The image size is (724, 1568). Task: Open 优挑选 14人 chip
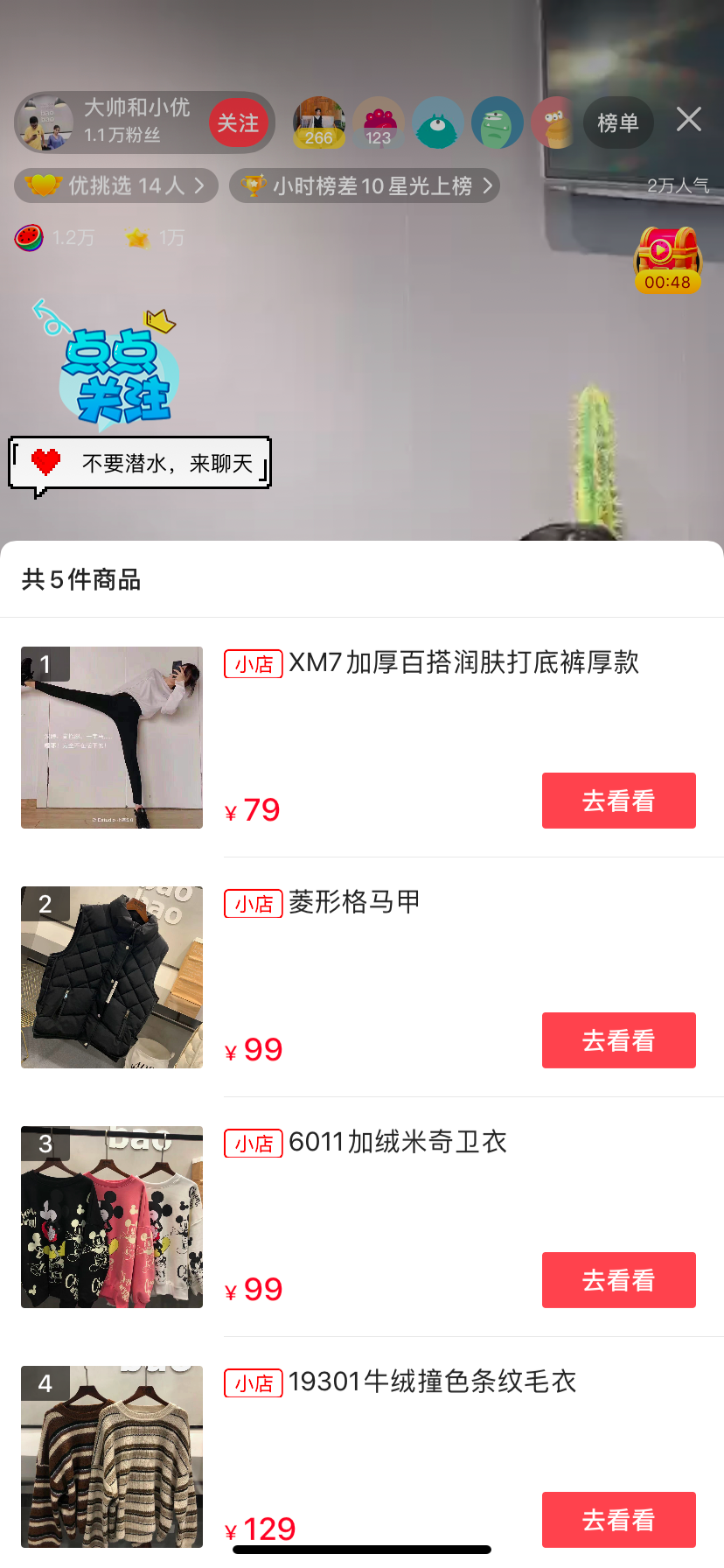[116, 185]
